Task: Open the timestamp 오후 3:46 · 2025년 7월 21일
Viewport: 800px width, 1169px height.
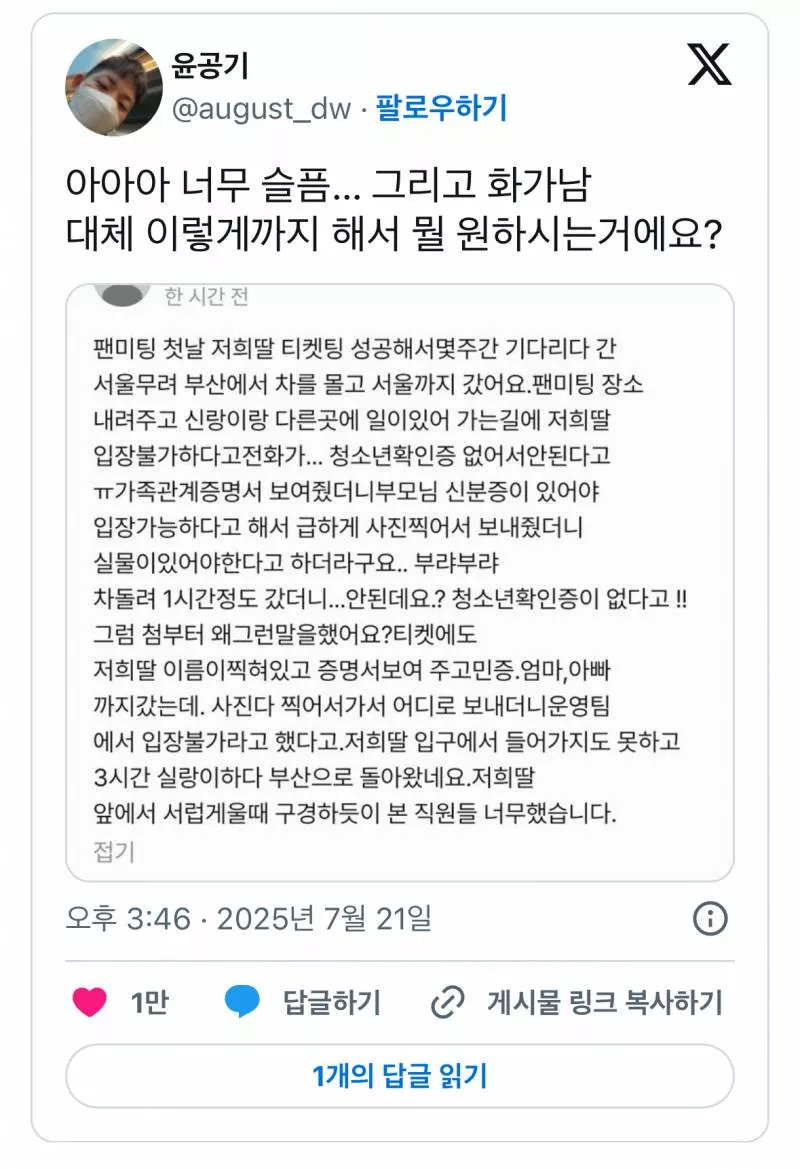Action: tap(249, 918)
